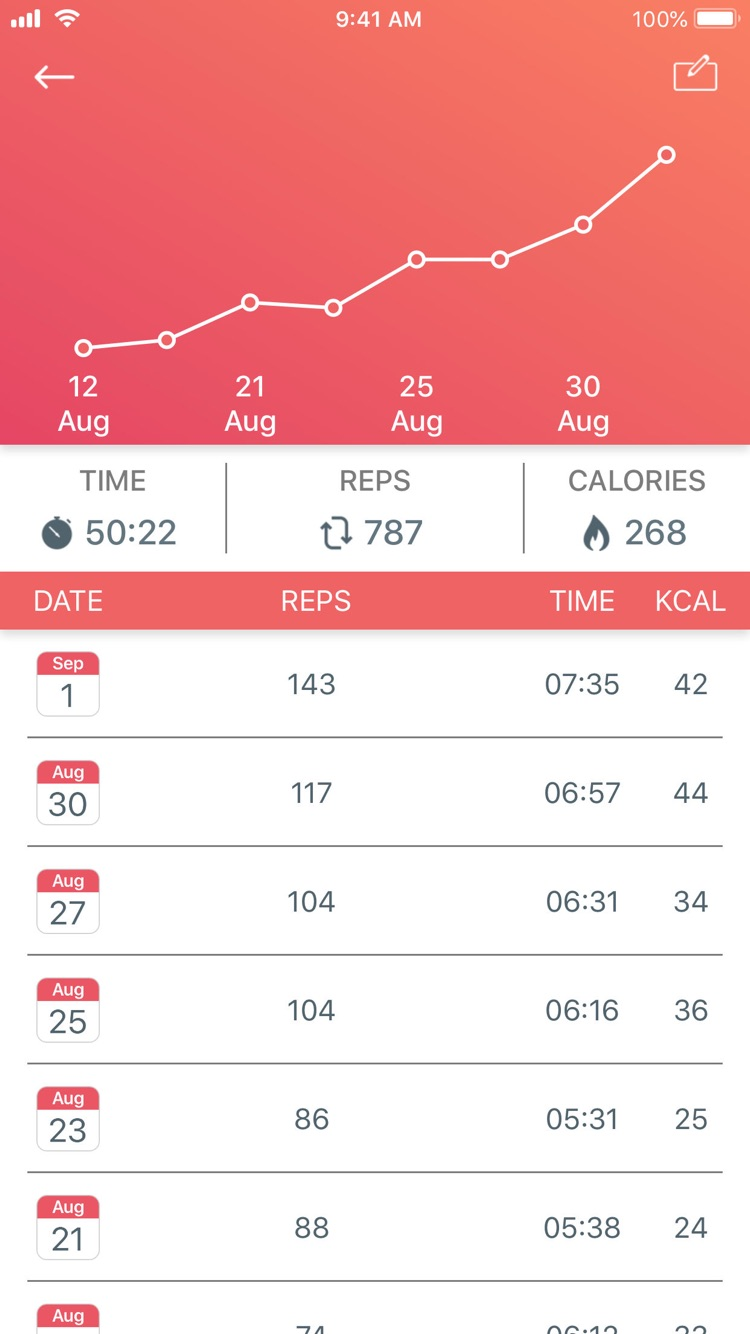Tap the Aug 21 calendar icon

[x=67, y=1227]
